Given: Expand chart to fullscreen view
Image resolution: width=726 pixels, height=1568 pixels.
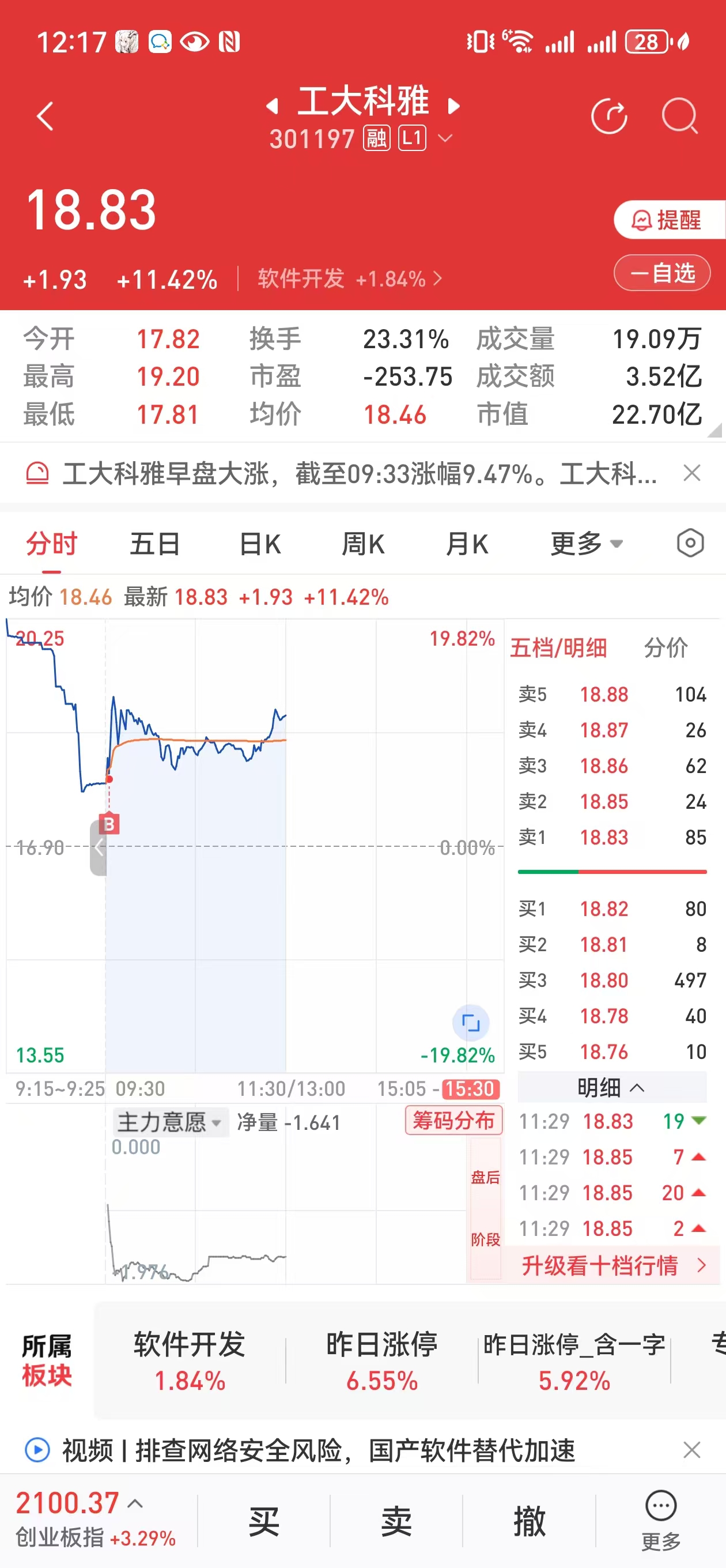Looking at the screenshot, I should pyautogui.click(x=470, y=1023).
